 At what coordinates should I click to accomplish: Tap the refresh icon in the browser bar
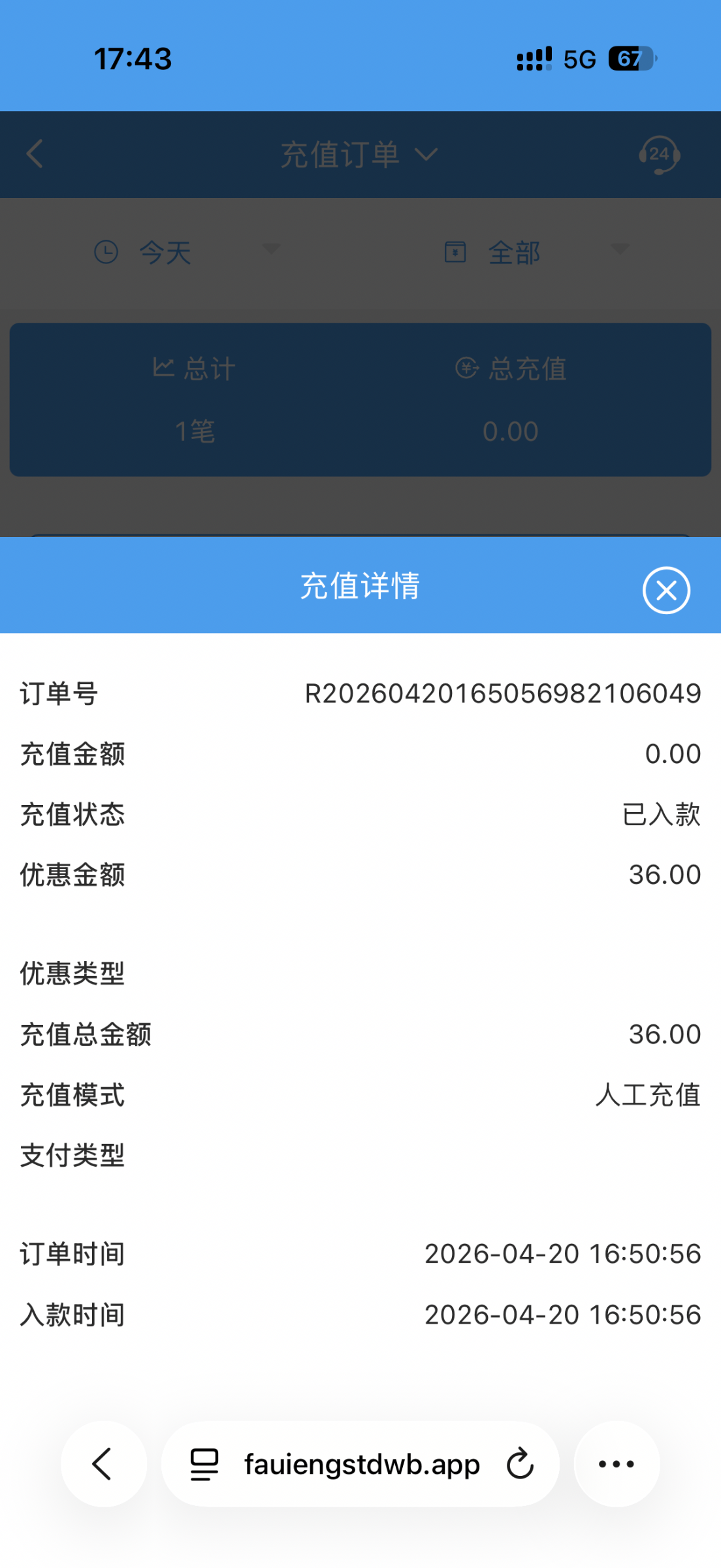tap(519, 1463)
